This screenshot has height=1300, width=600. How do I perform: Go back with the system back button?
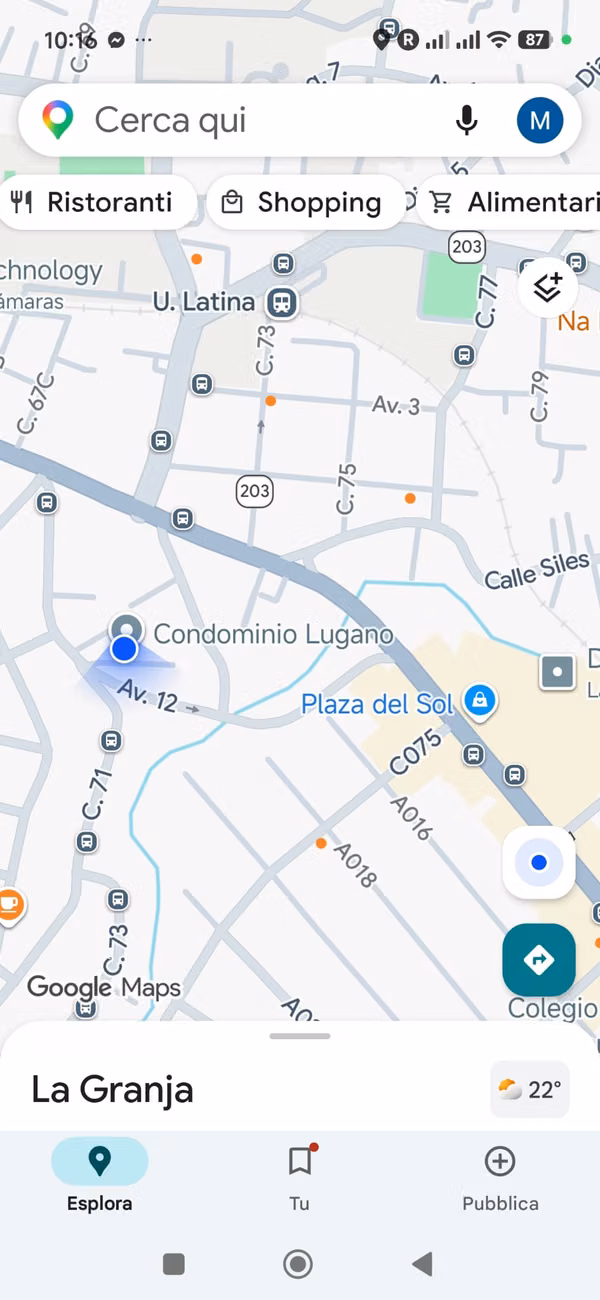coord(423,1264)
